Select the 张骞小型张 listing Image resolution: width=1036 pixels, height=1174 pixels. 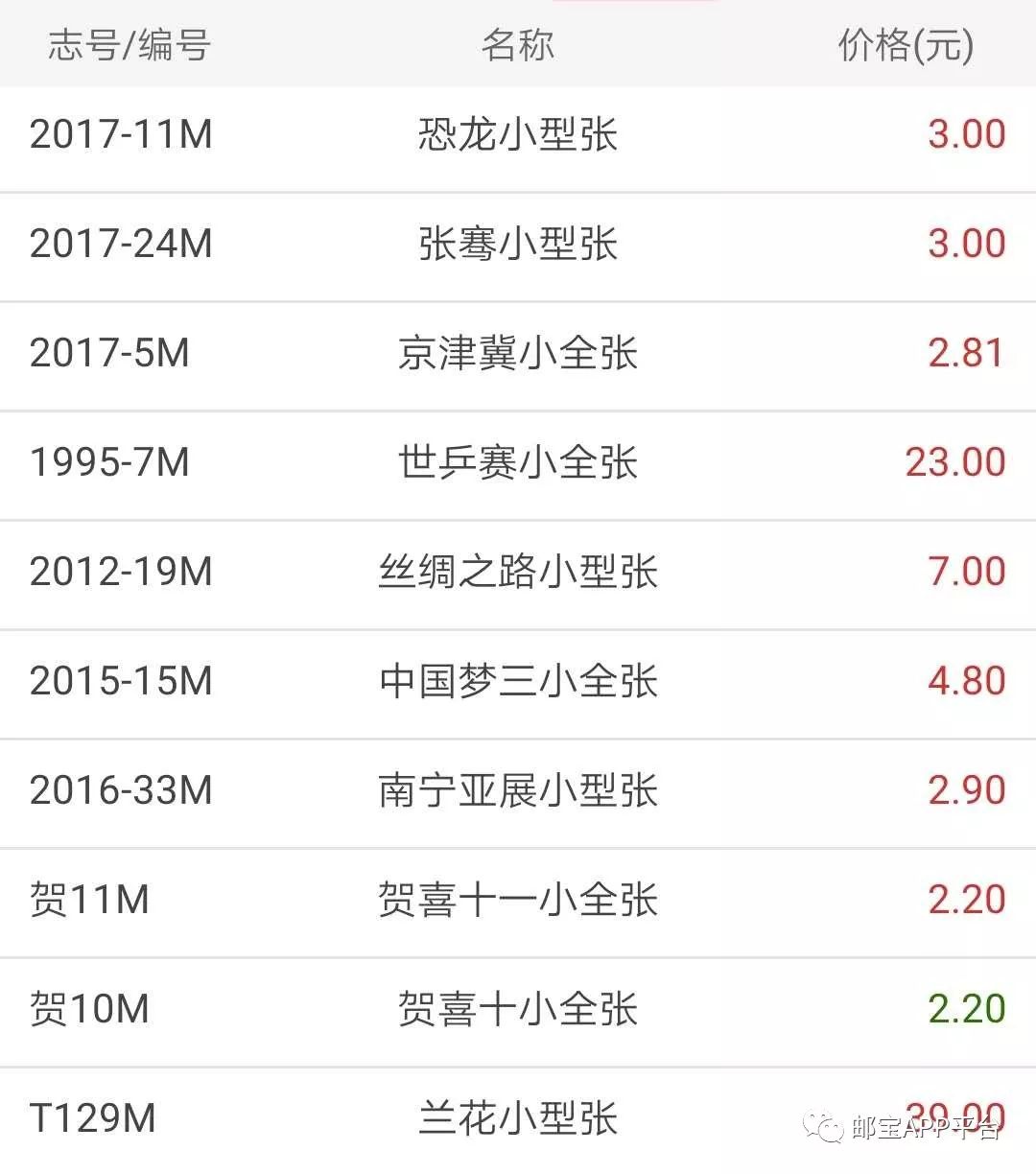pos(518,245)
